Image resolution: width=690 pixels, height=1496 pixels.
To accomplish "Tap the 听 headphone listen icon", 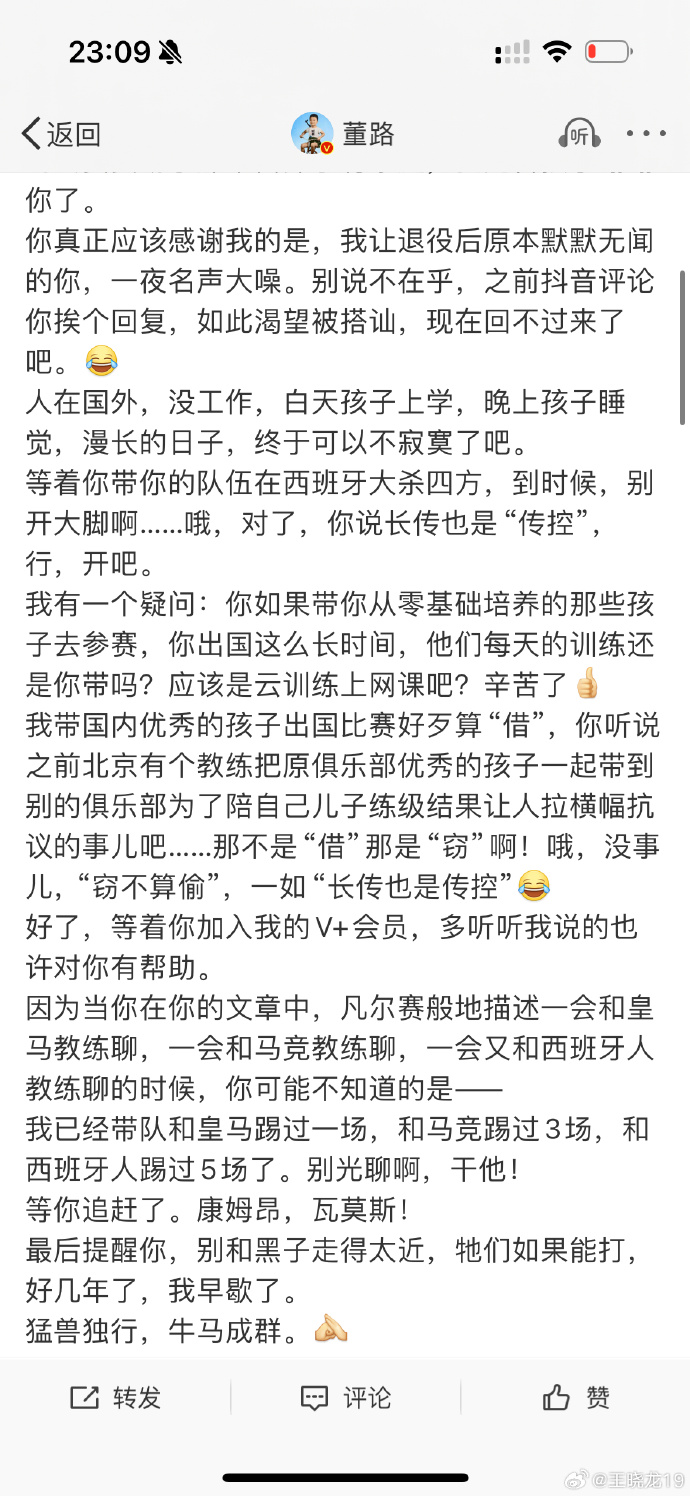I will pos(579,134).
